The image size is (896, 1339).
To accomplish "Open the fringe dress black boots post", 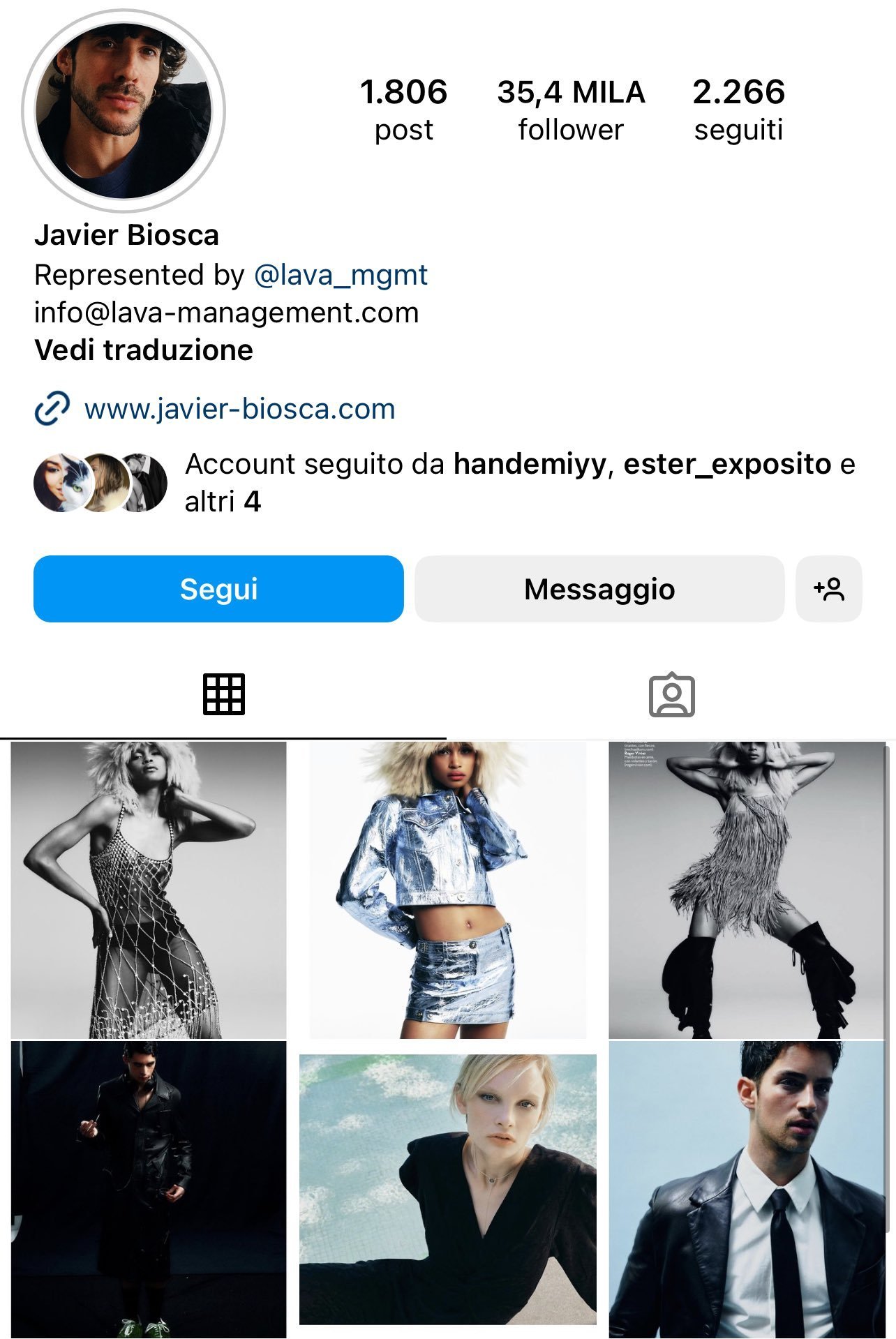I will [x=747, y=890].
